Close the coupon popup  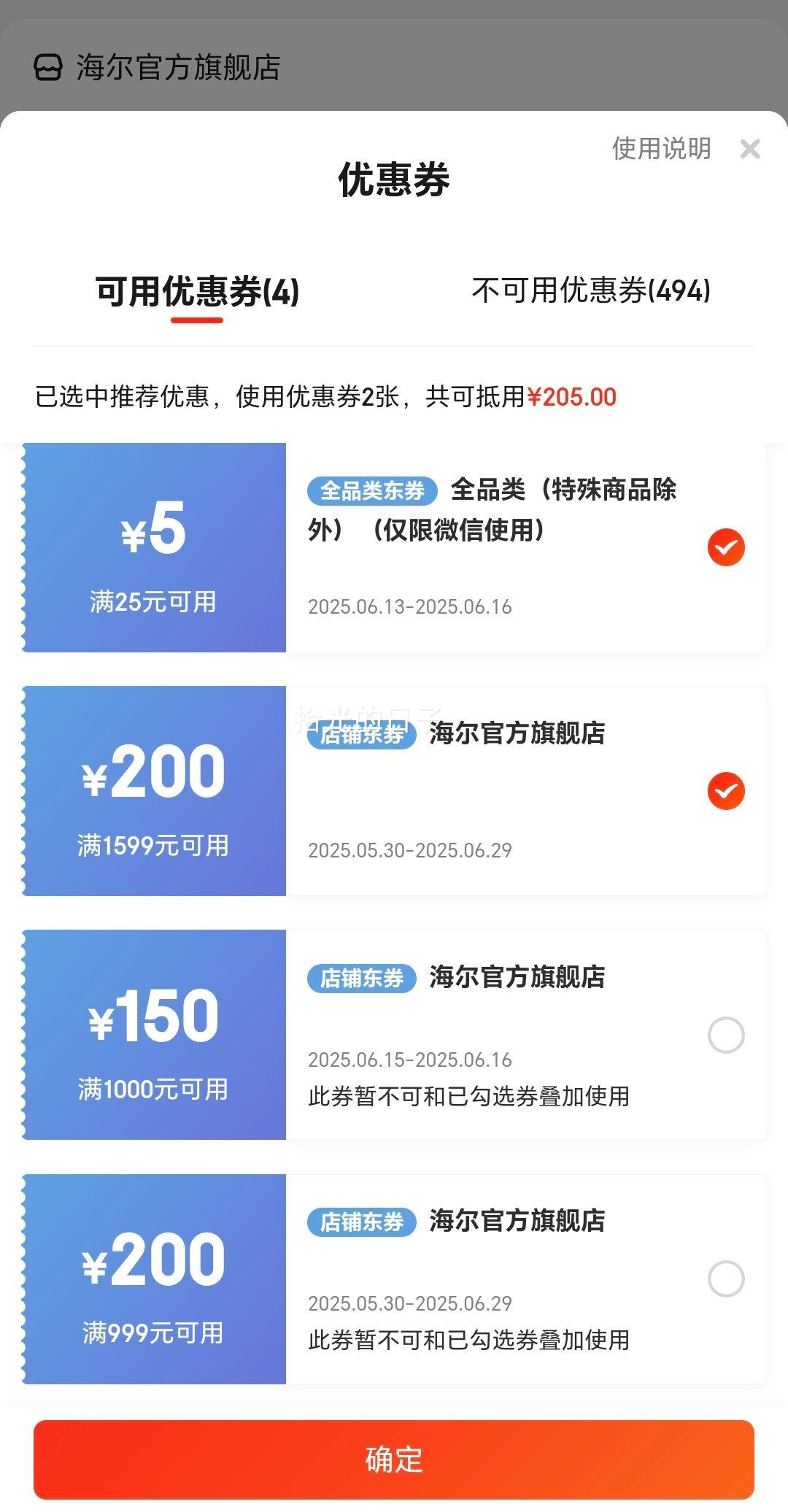pos(749,149)
